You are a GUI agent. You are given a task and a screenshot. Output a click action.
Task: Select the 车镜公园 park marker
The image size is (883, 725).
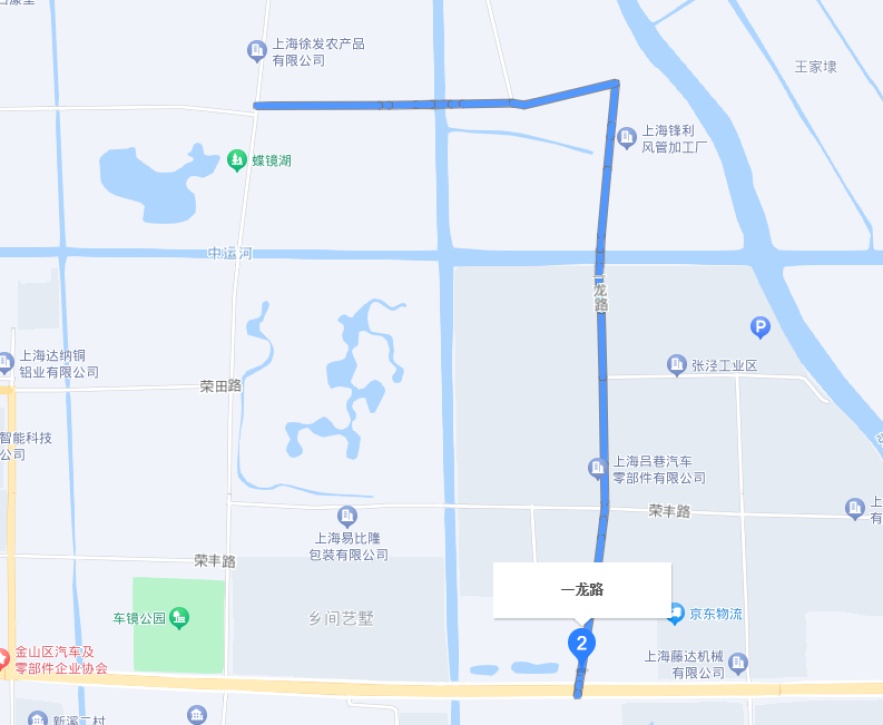(179, 618)
